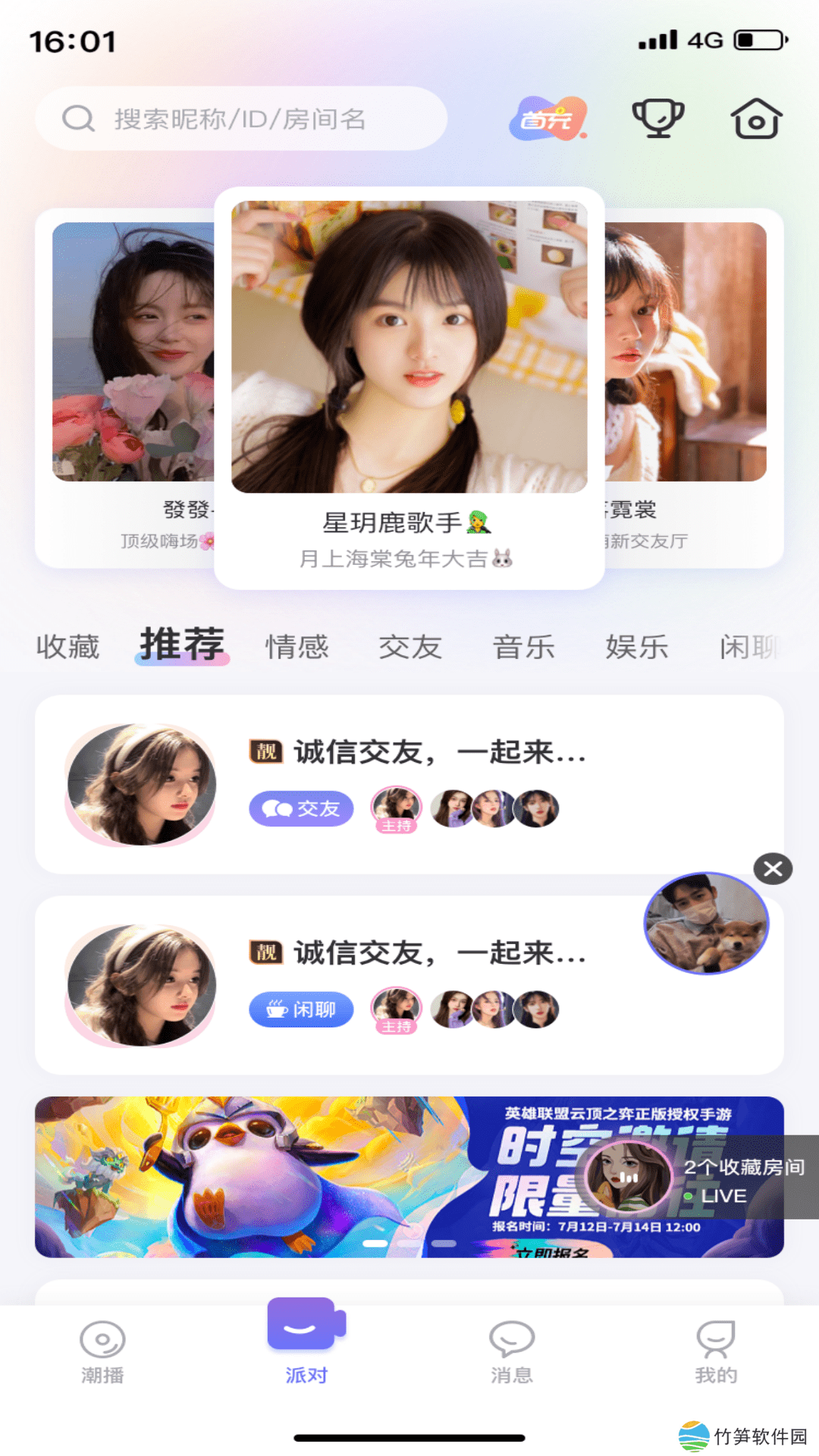The height and width of the screenshot is (1456, 819).
Task: Switch to the 收藏 tab
Action: [x=68, y=647]
